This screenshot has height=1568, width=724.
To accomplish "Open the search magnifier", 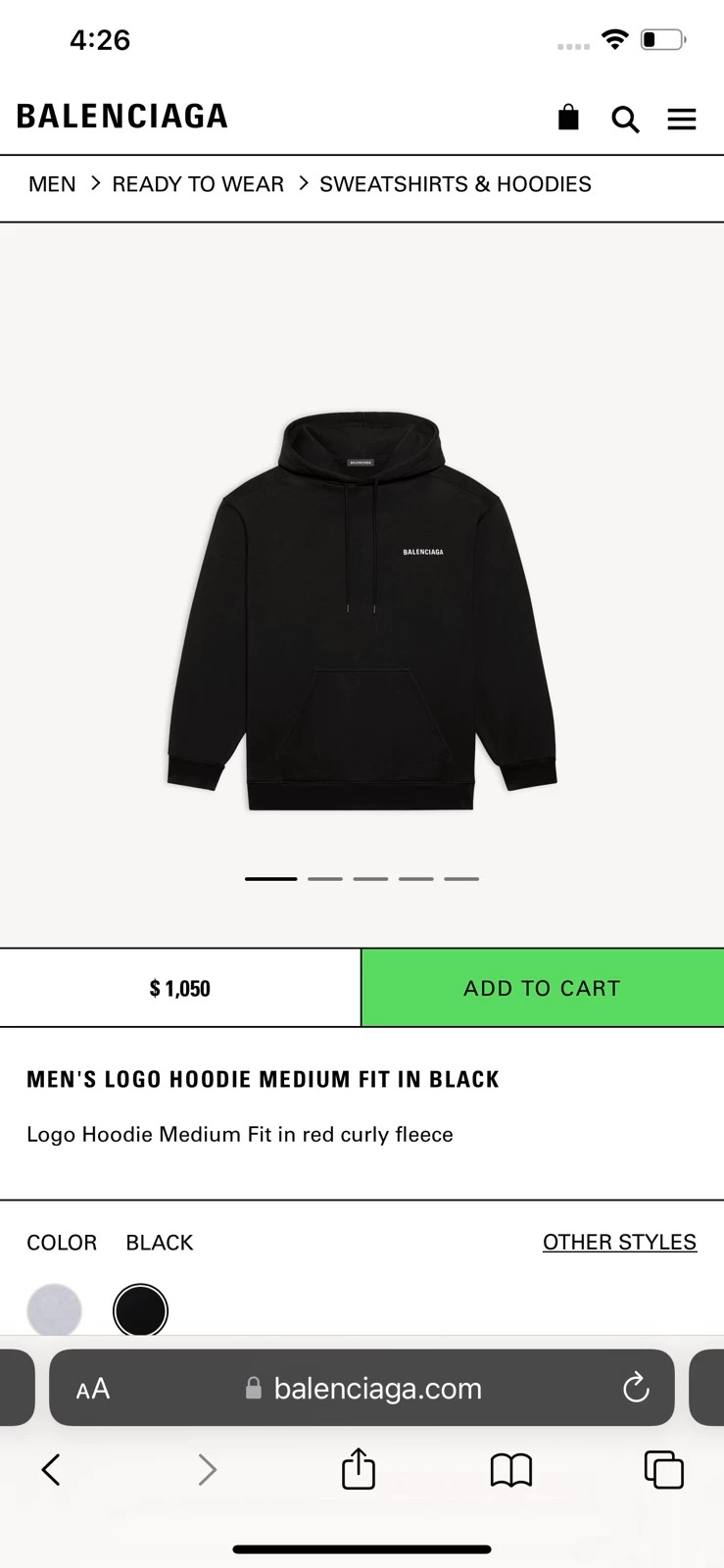I will coord(625,120).
